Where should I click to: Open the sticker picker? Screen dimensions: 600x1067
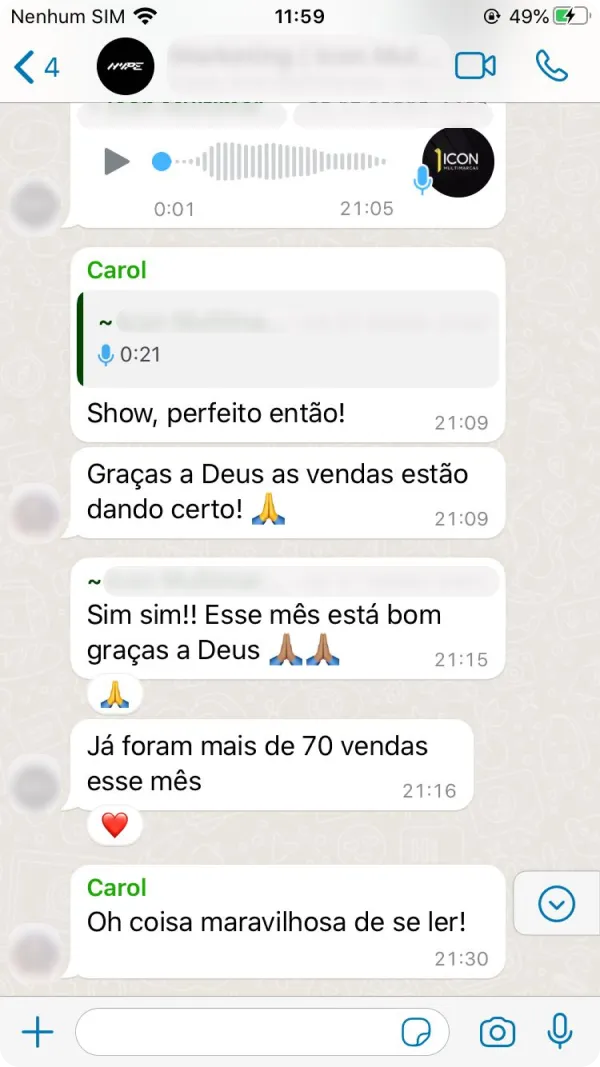tap(415, 1031)
